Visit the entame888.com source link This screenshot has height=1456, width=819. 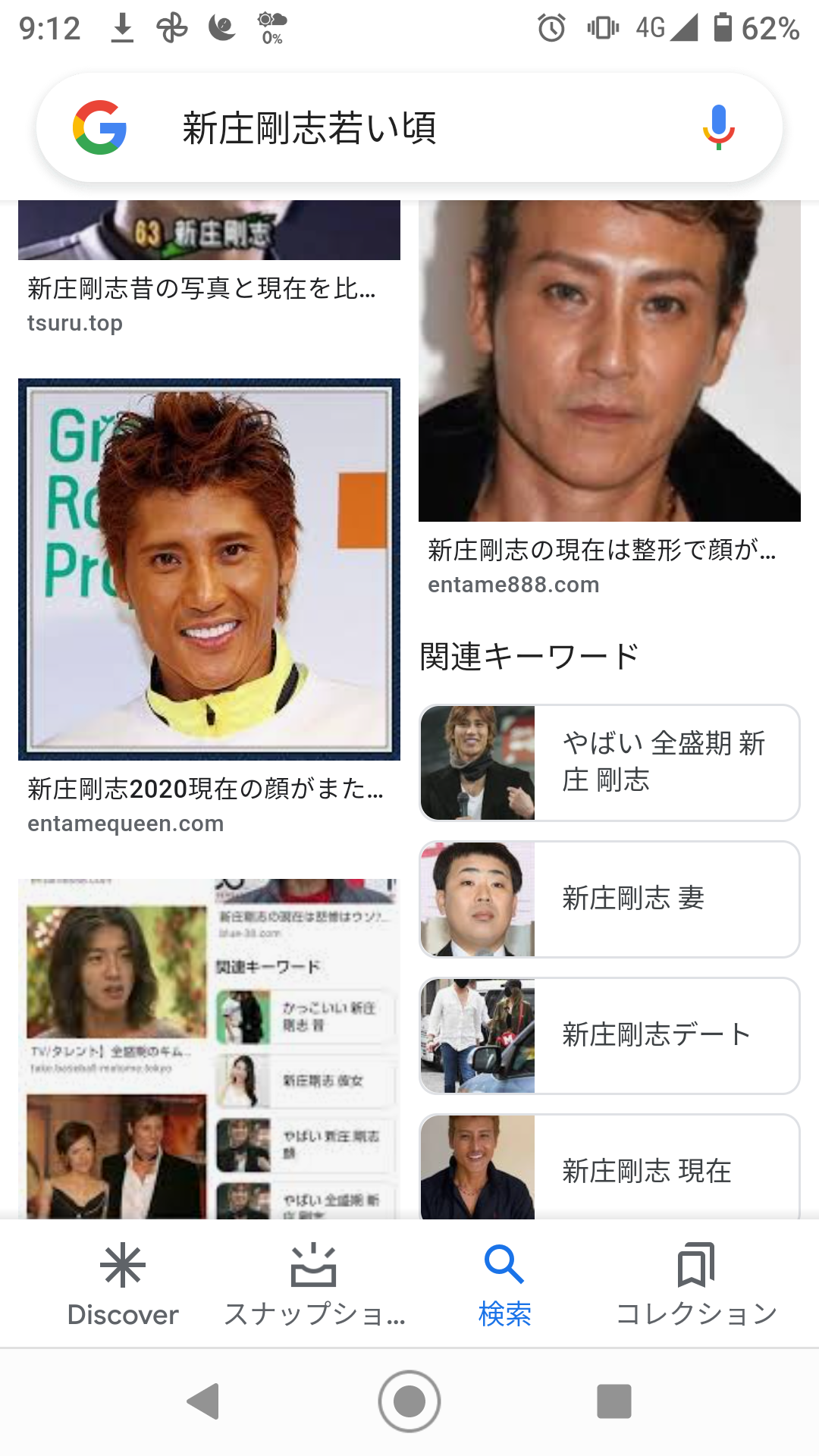tap(513, 584)
